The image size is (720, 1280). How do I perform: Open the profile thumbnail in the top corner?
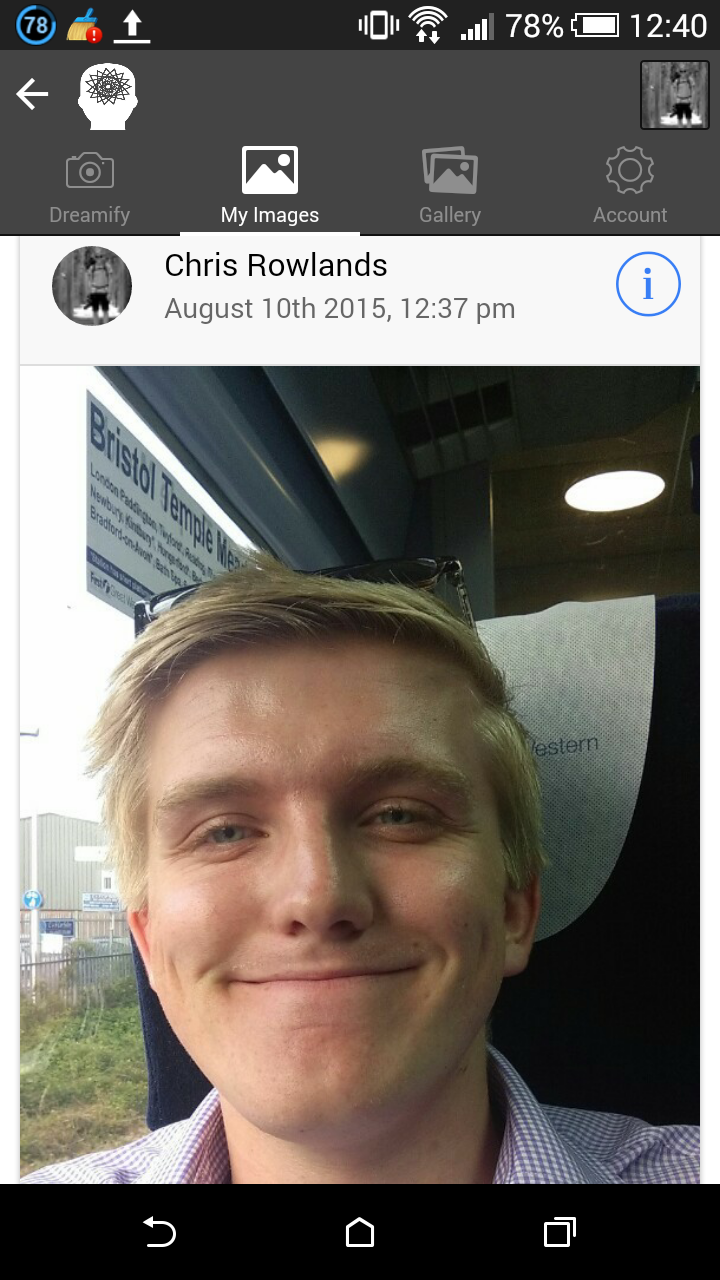(x=674, y=95)
